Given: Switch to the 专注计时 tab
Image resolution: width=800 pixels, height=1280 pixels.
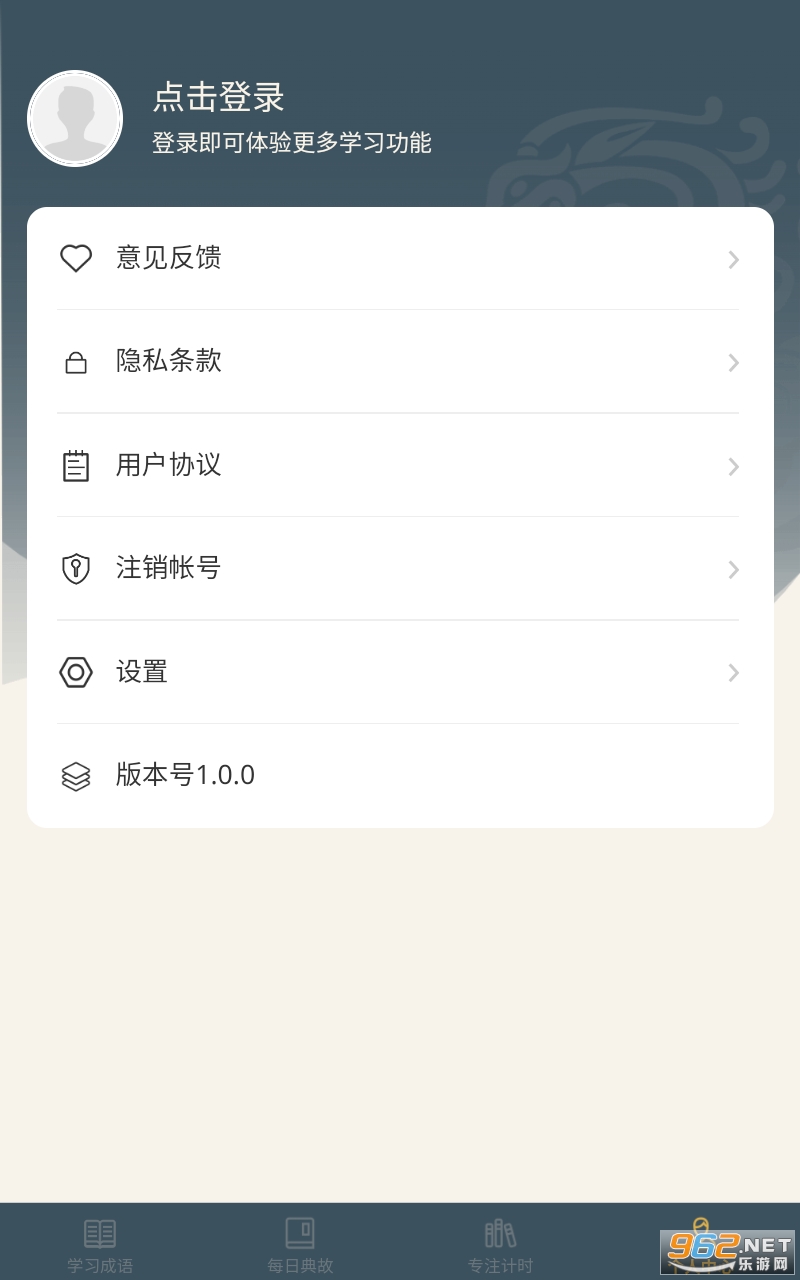Looking at the screenshot, I should [x=500, y=1243].
